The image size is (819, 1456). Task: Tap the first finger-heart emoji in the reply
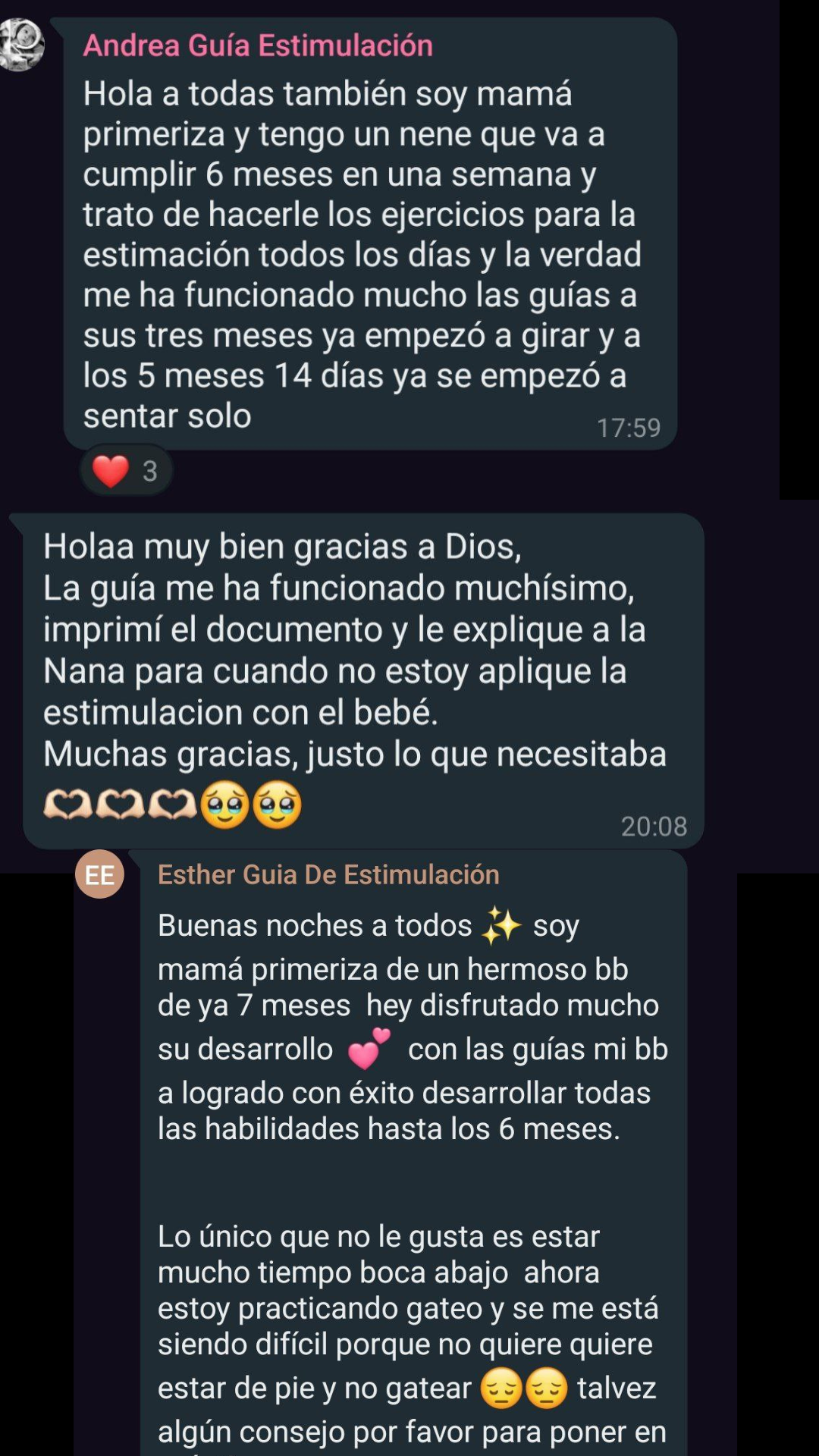tap(65, 806)
